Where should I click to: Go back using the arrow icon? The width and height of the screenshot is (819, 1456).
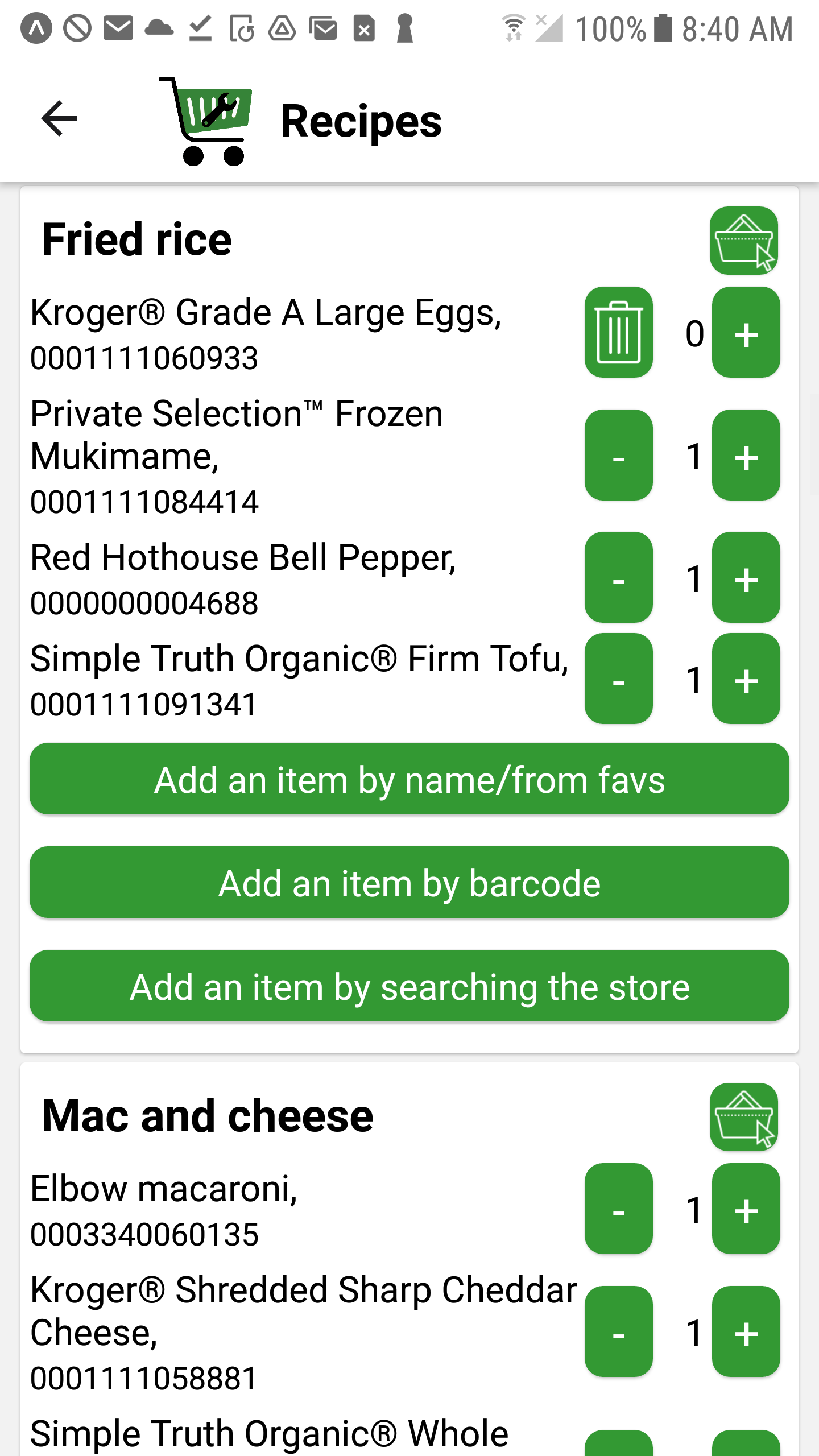pos(59,118)
